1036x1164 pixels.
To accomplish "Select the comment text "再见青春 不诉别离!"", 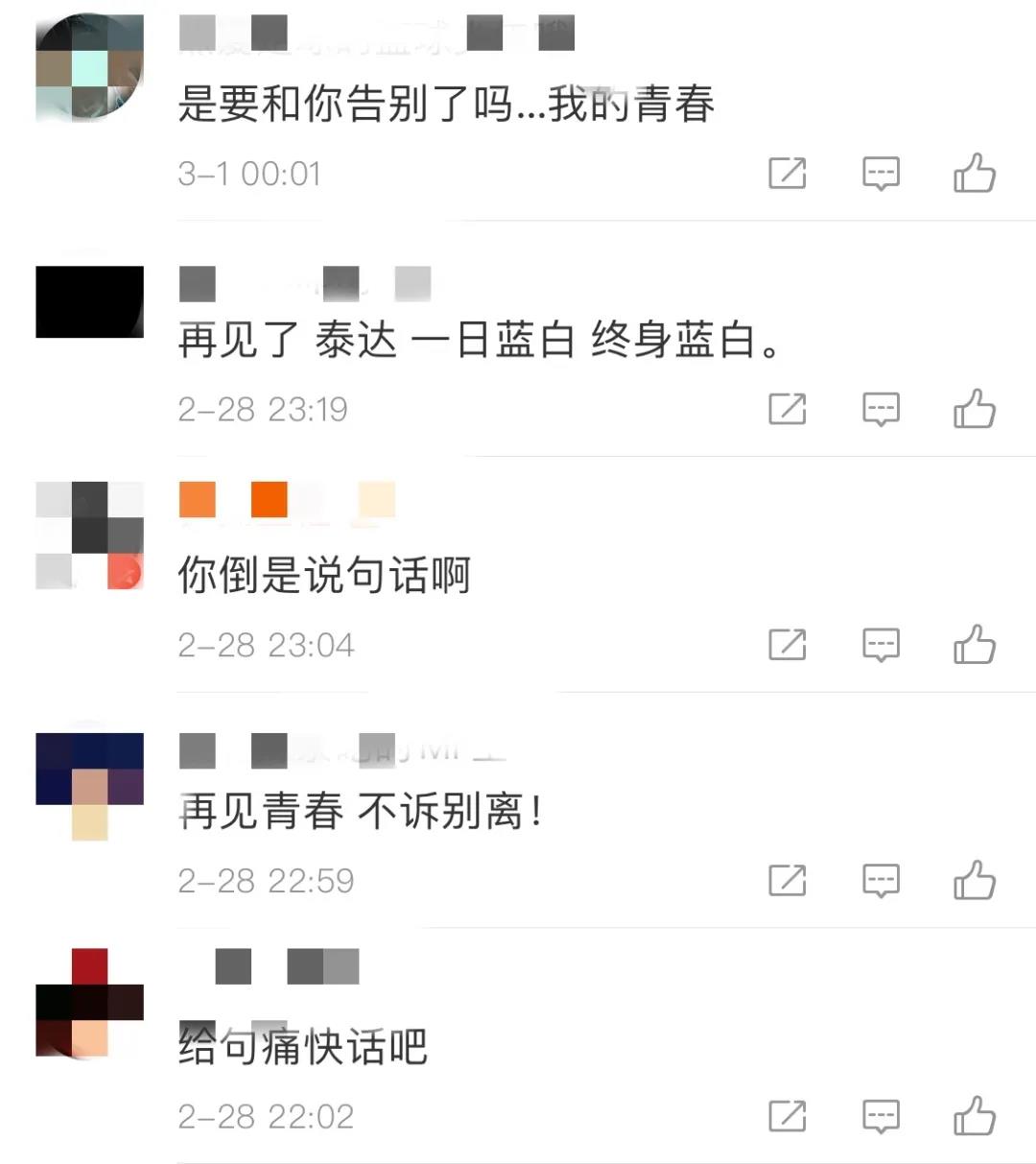I will coord(360,811).
